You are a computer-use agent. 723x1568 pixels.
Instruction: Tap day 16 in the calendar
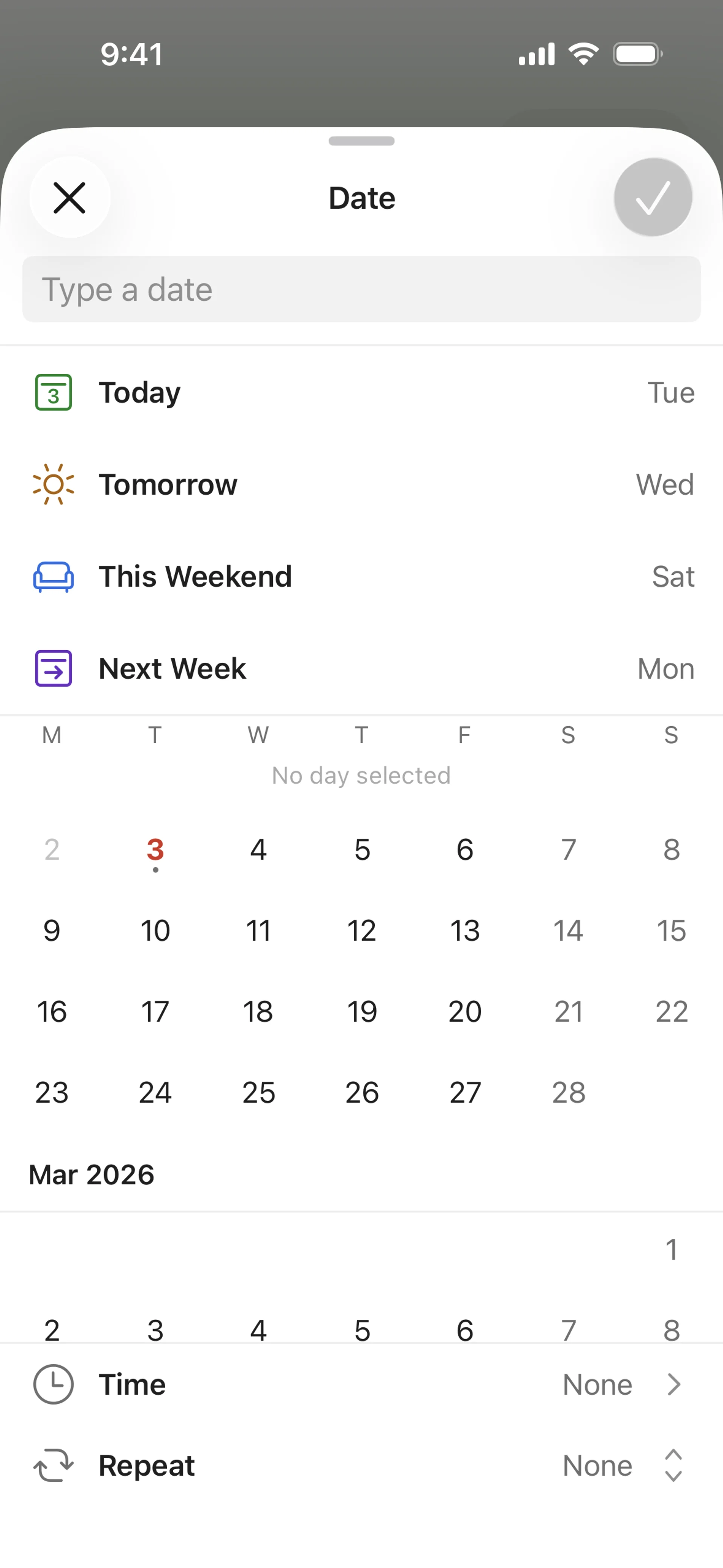point(52,1012)
